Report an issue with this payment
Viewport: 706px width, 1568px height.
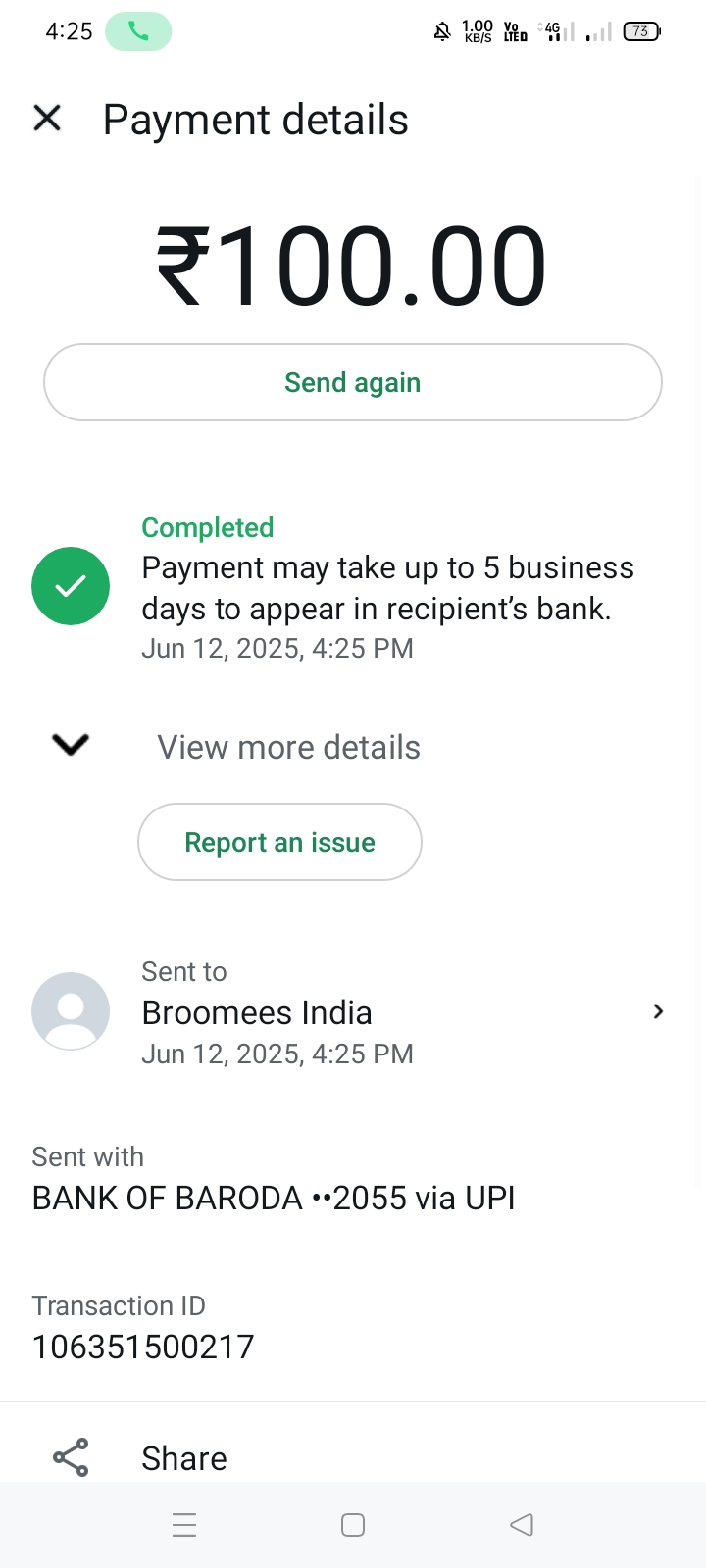279,842
